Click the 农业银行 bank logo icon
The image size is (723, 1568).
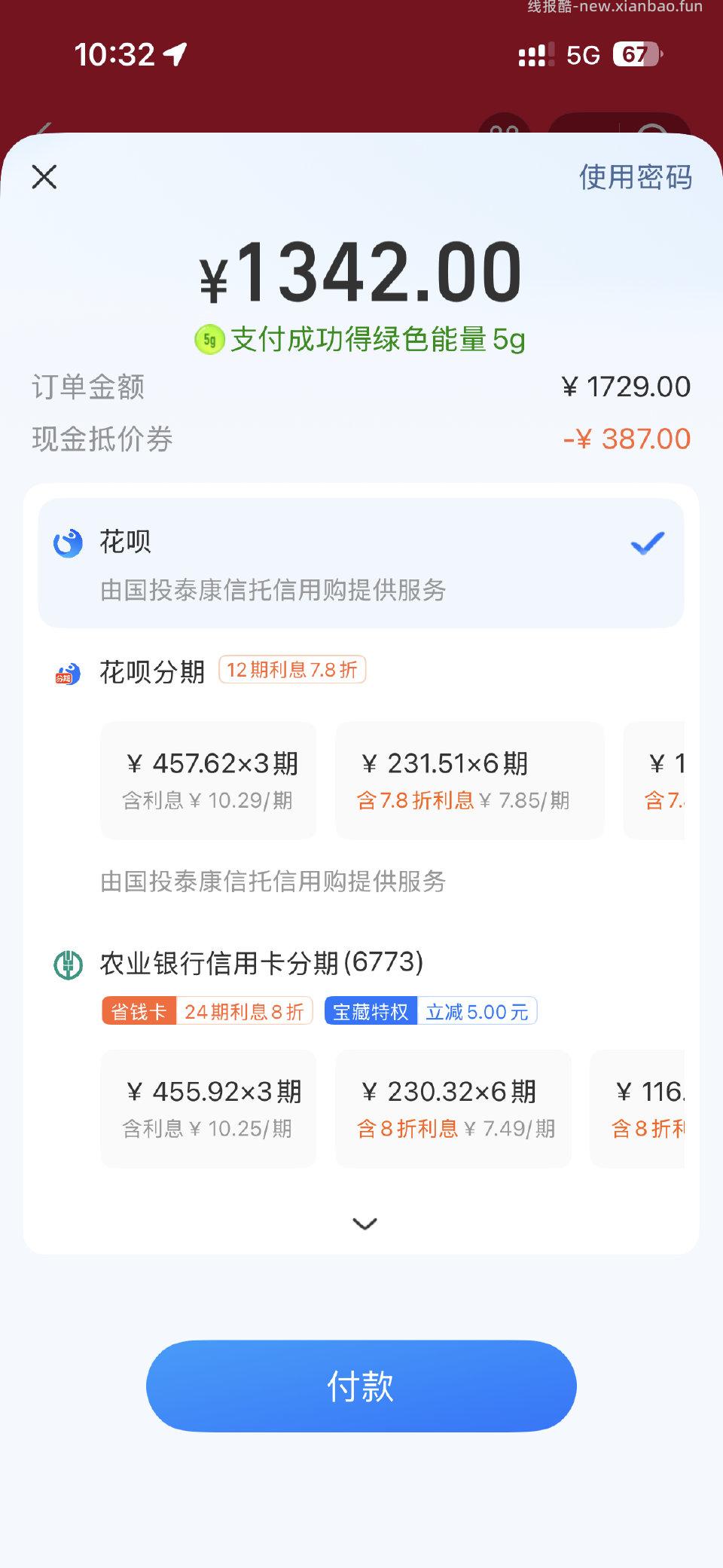[x=68, y=964]
